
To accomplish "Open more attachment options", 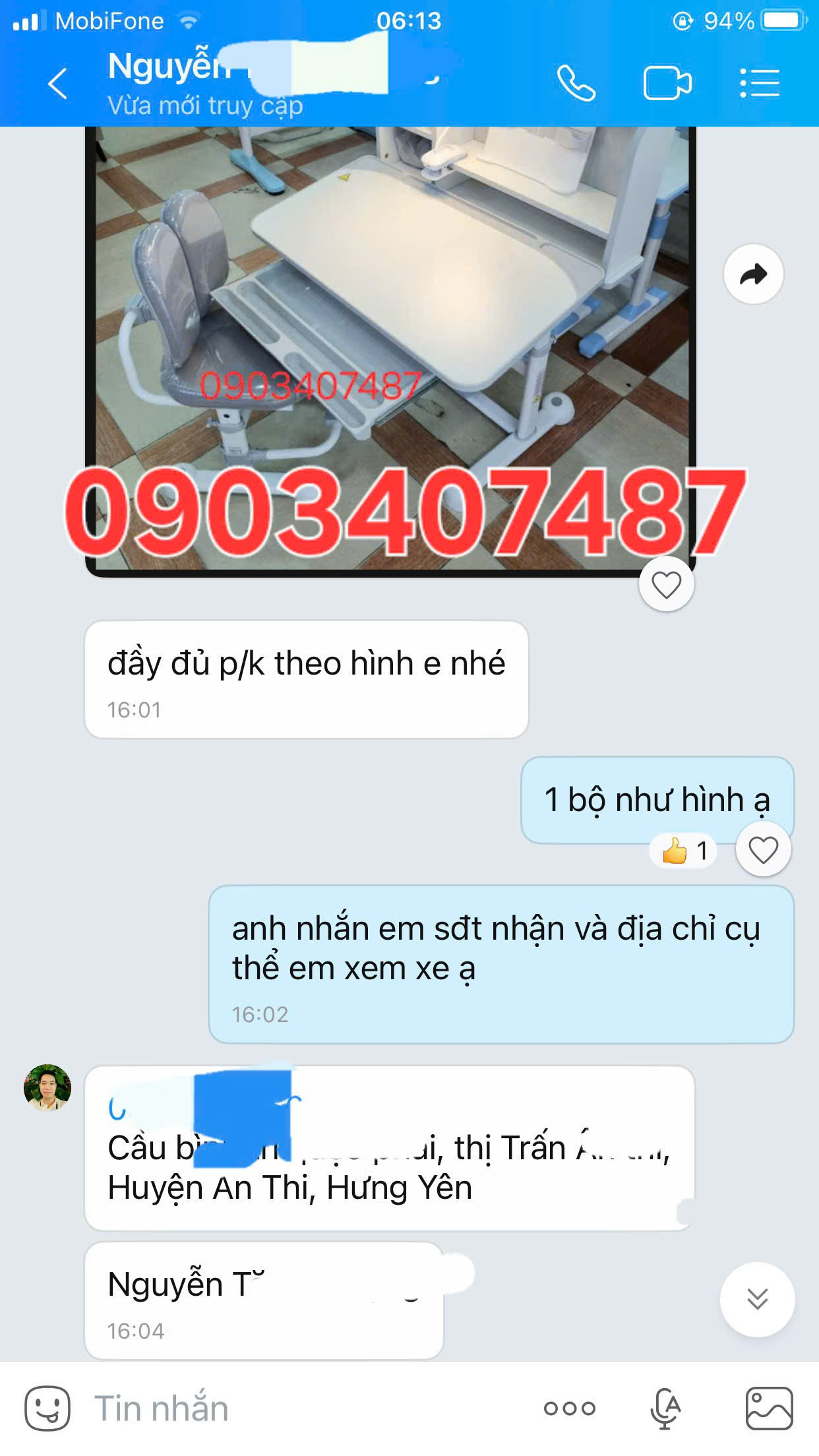I will tap(570, 1409).
